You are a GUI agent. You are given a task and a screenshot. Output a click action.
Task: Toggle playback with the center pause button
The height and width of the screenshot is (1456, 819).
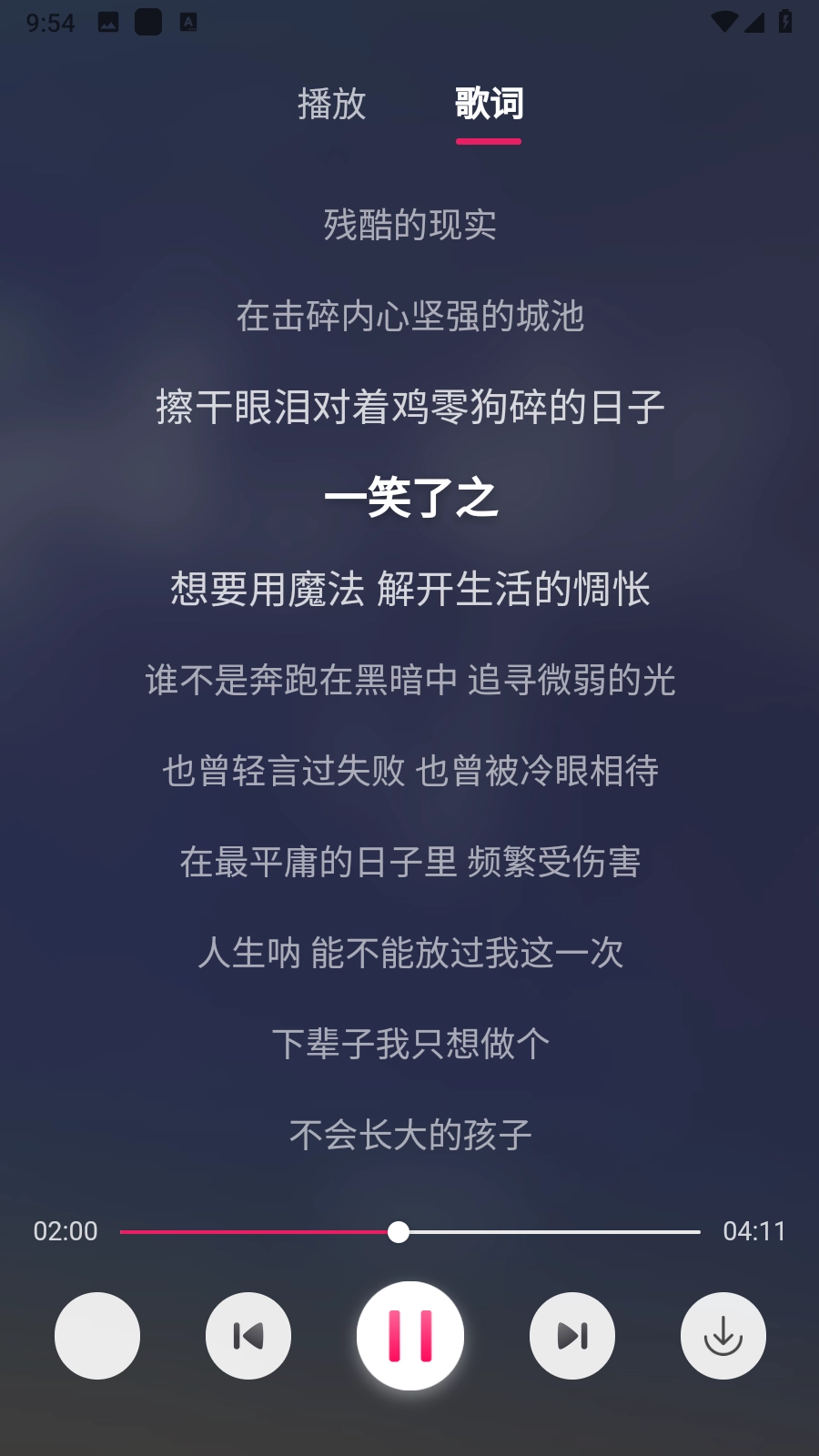click(x=410, y=1335)
